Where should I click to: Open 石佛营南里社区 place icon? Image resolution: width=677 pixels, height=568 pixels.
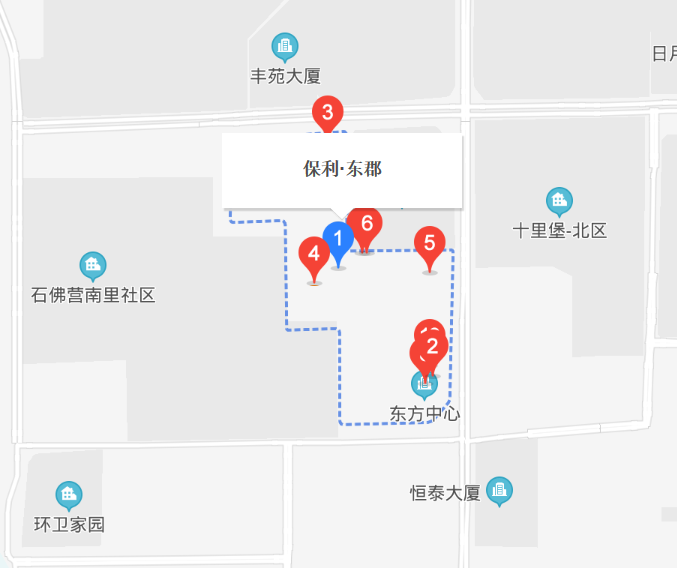click(x=93, y=265)
